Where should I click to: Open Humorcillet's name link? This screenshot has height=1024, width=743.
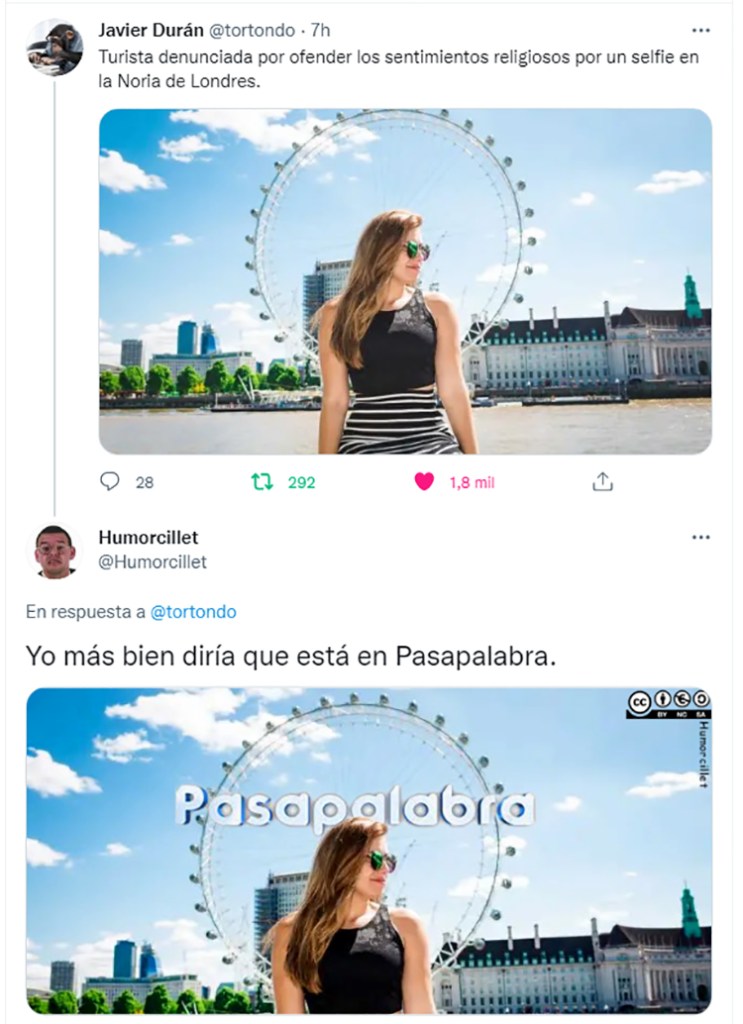[148, 538]
